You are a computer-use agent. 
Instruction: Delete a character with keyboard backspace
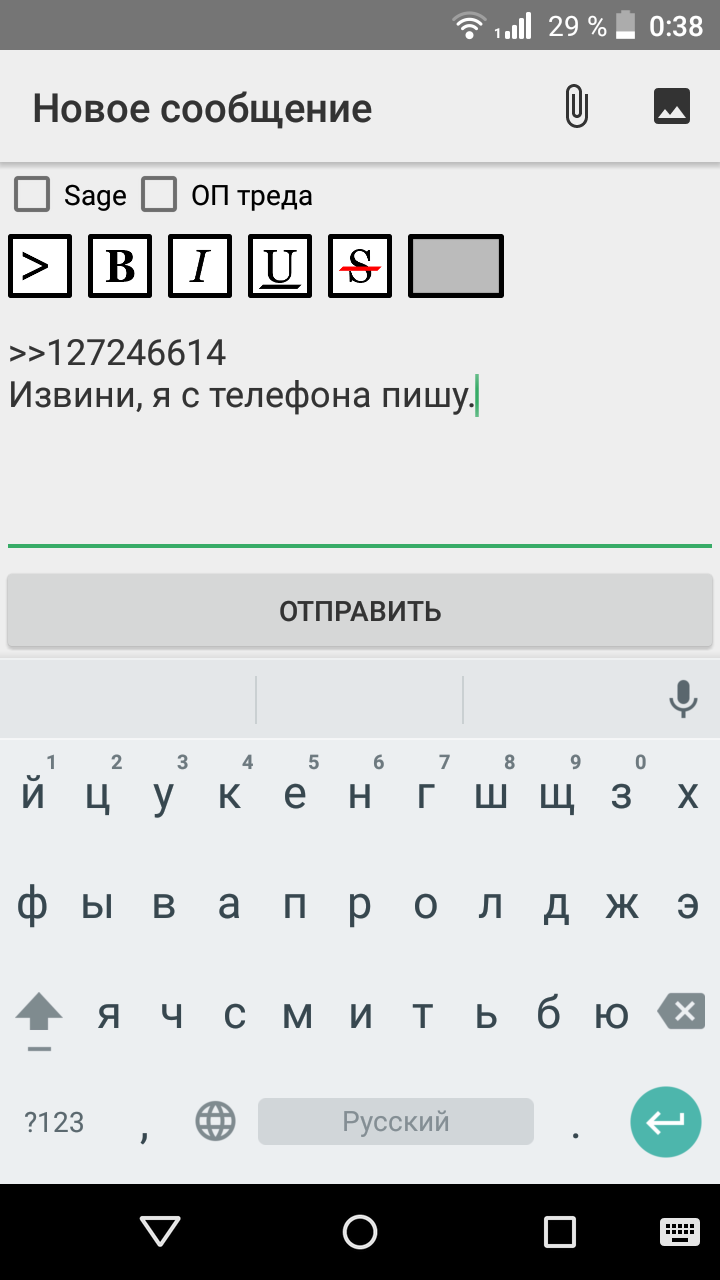click(x=682, y=1012)
